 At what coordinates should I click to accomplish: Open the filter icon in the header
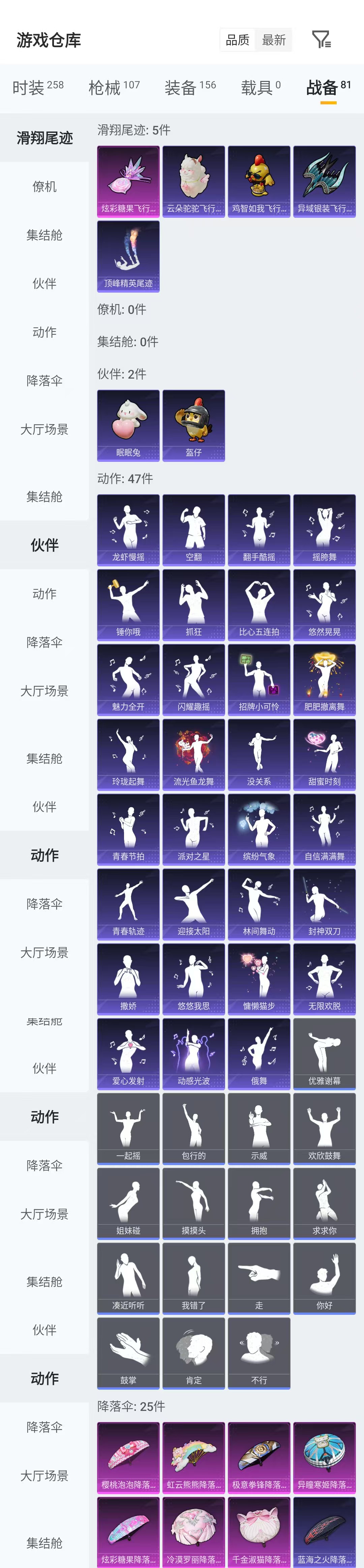321,40
